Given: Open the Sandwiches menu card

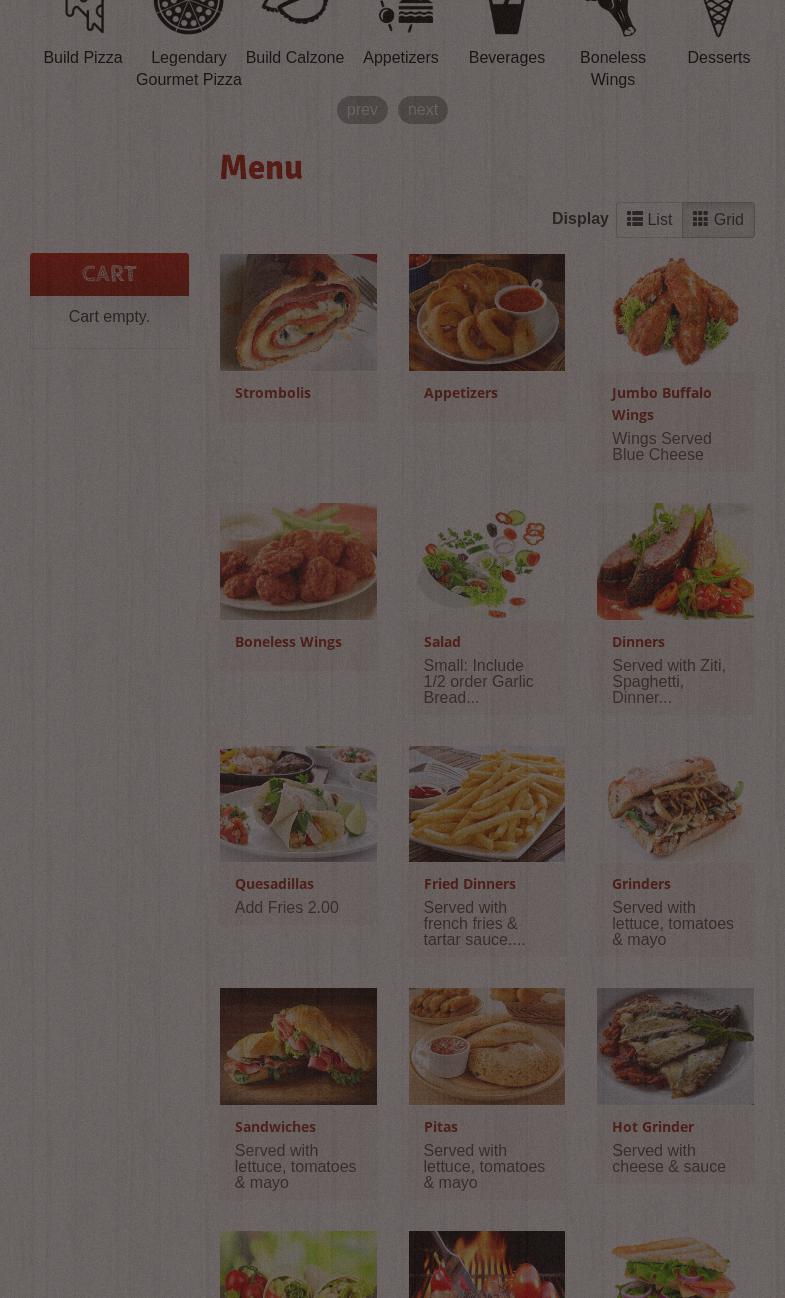Looking at the screenshot, I should (298, 1093).
